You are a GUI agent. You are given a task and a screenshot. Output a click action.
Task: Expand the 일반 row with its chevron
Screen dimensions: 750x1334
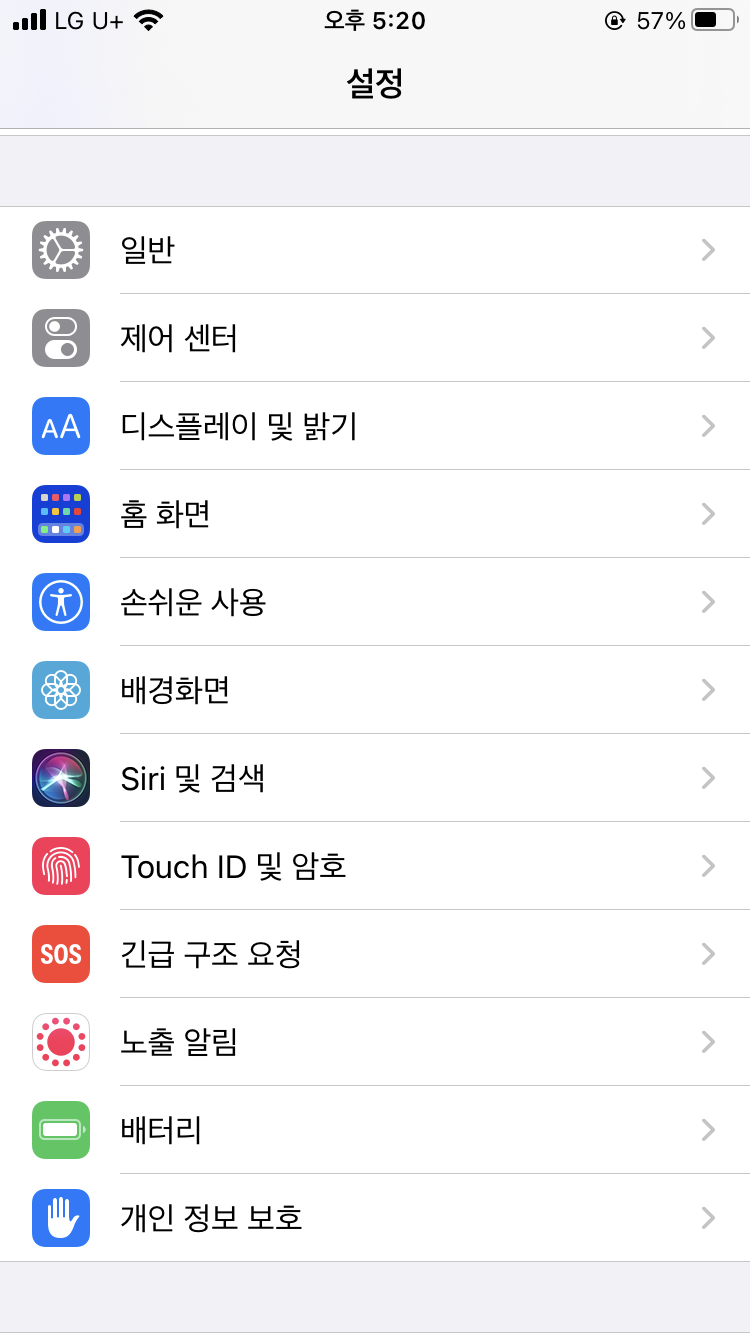[708, 250]
